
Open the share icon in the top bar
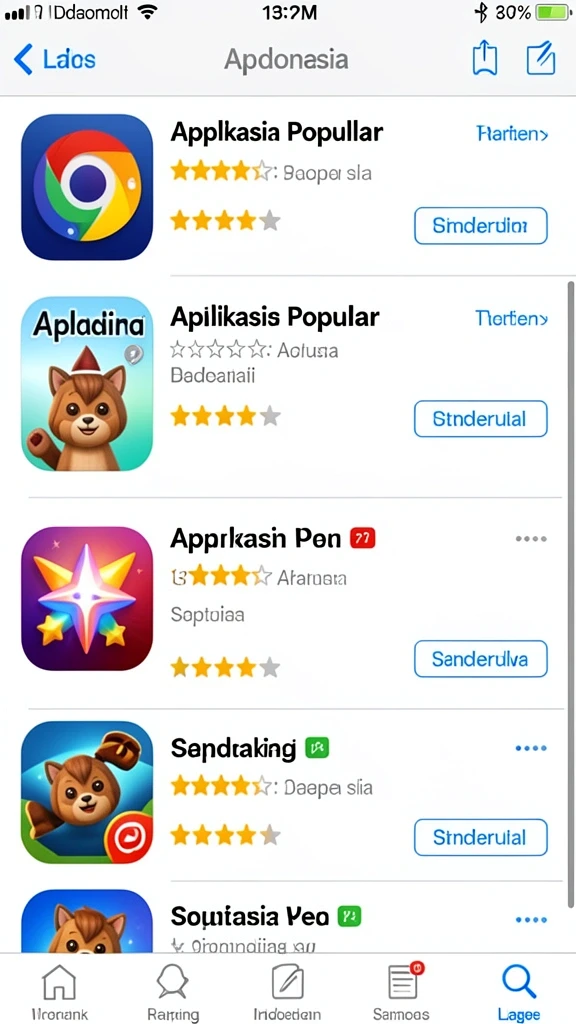[485, 58]
